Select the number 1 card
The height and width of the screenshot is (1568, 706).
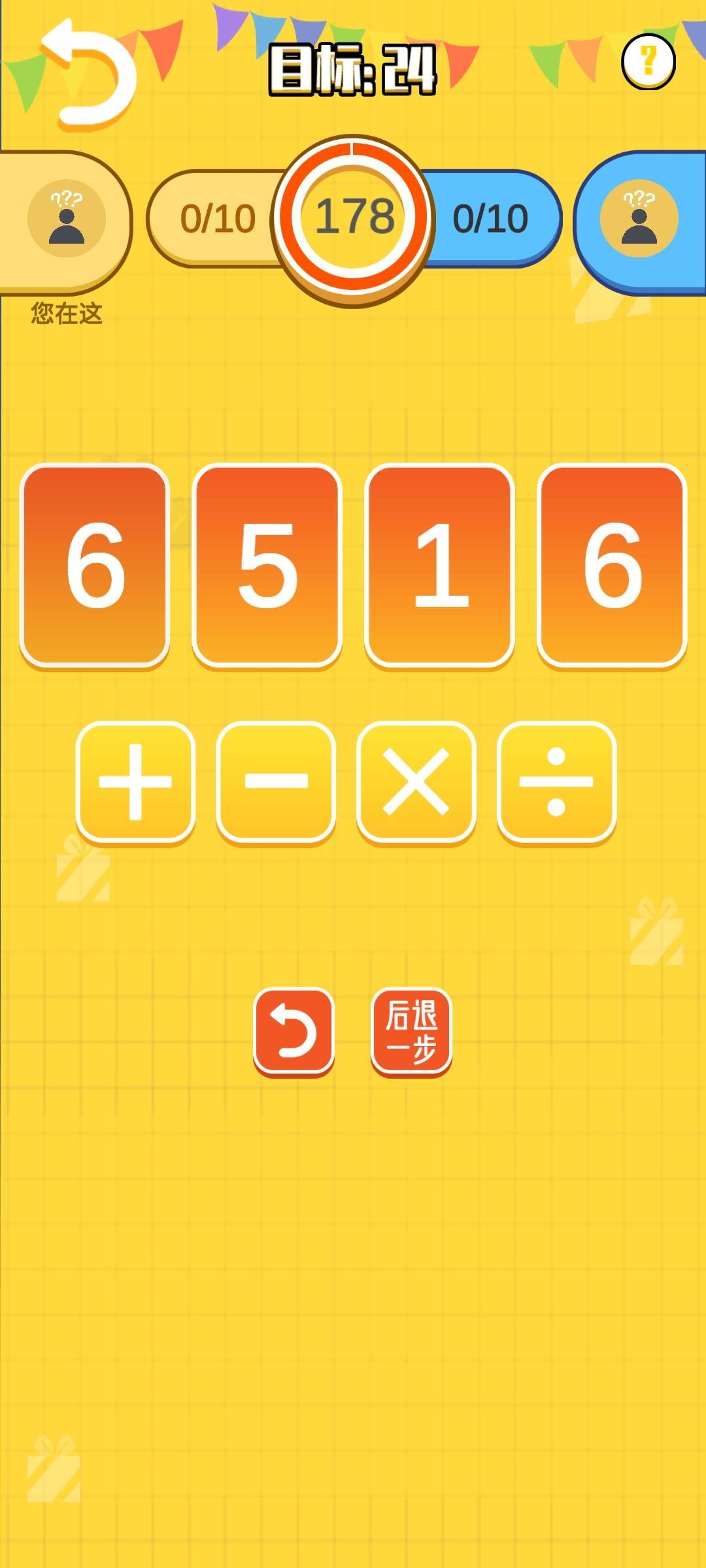click(439, 565)
